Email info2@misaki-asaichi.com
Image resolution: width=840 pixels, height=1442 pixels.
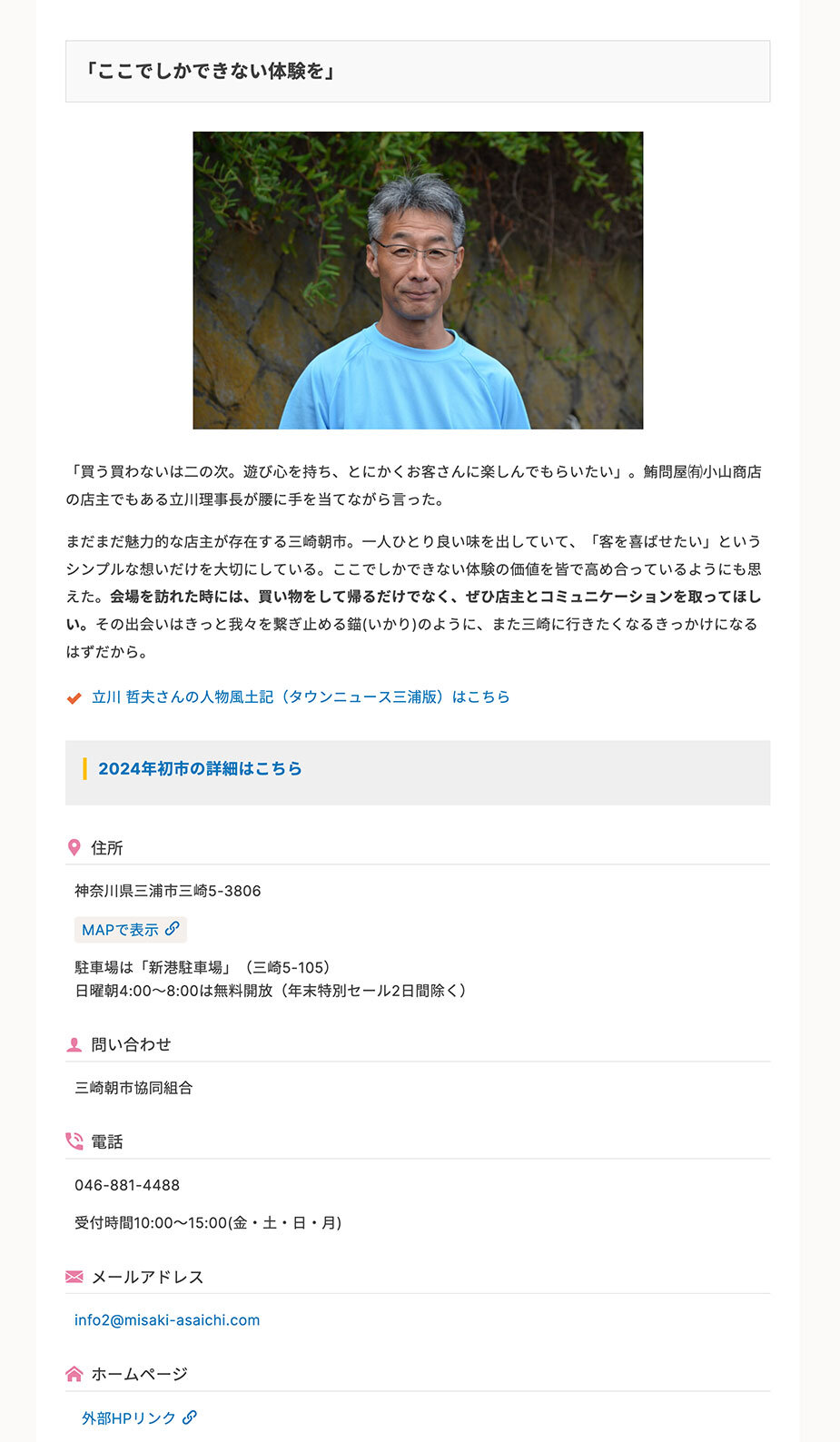tap(167, 1320)
